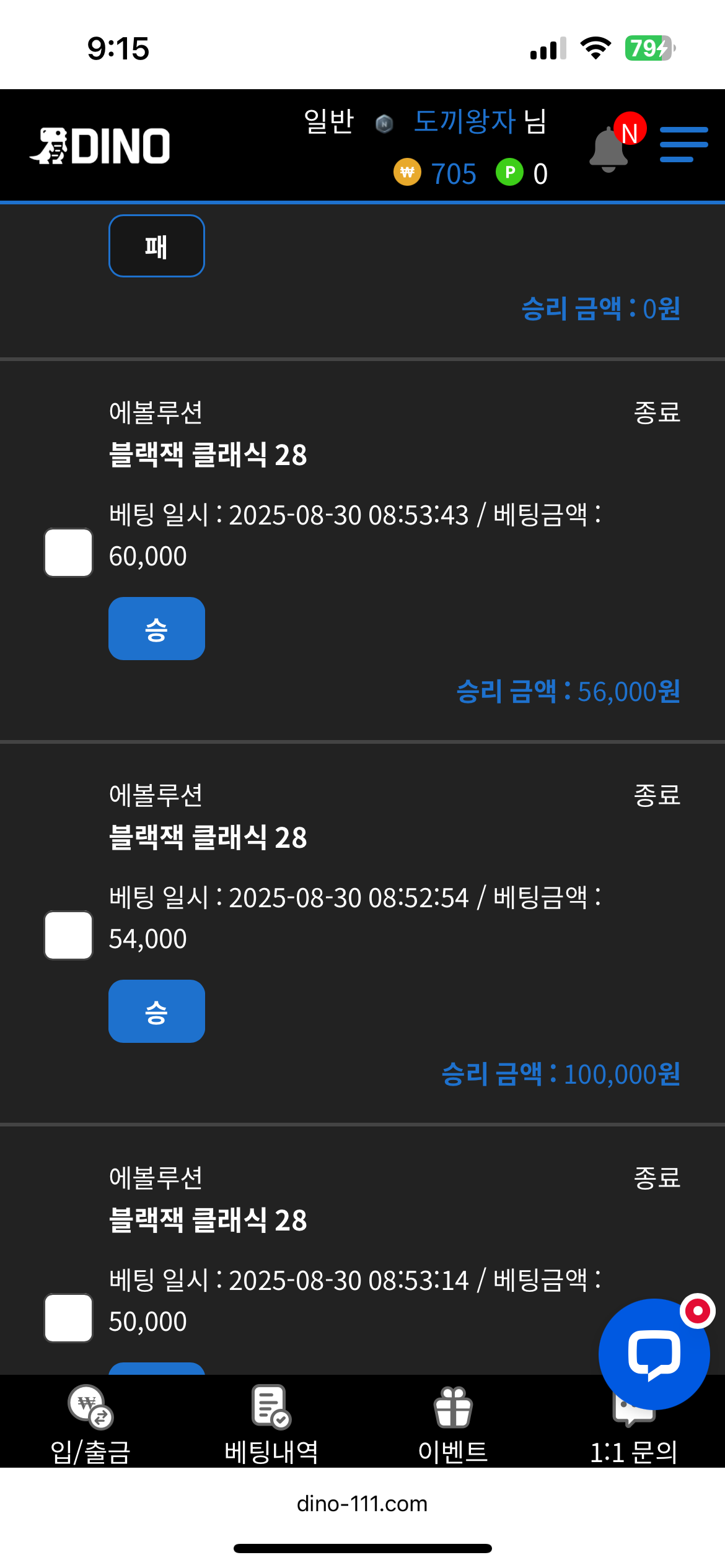The width and height of the screenshot is (725, 1568).
Task: Tap 승 button on the 08:53:43 bet
Action: pos(157,629)
